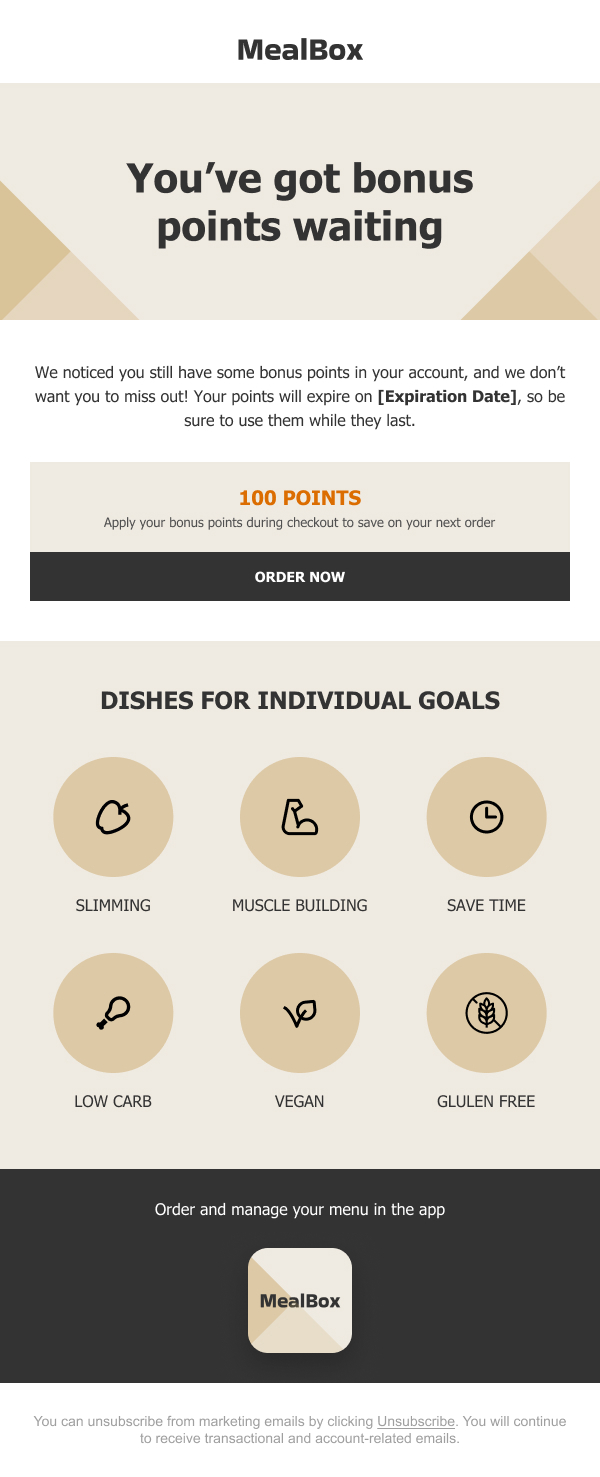Open the MealBox app icon tile
Image resolution: width=600 pixels, height=1477 pixels.
coord(300,1300)
